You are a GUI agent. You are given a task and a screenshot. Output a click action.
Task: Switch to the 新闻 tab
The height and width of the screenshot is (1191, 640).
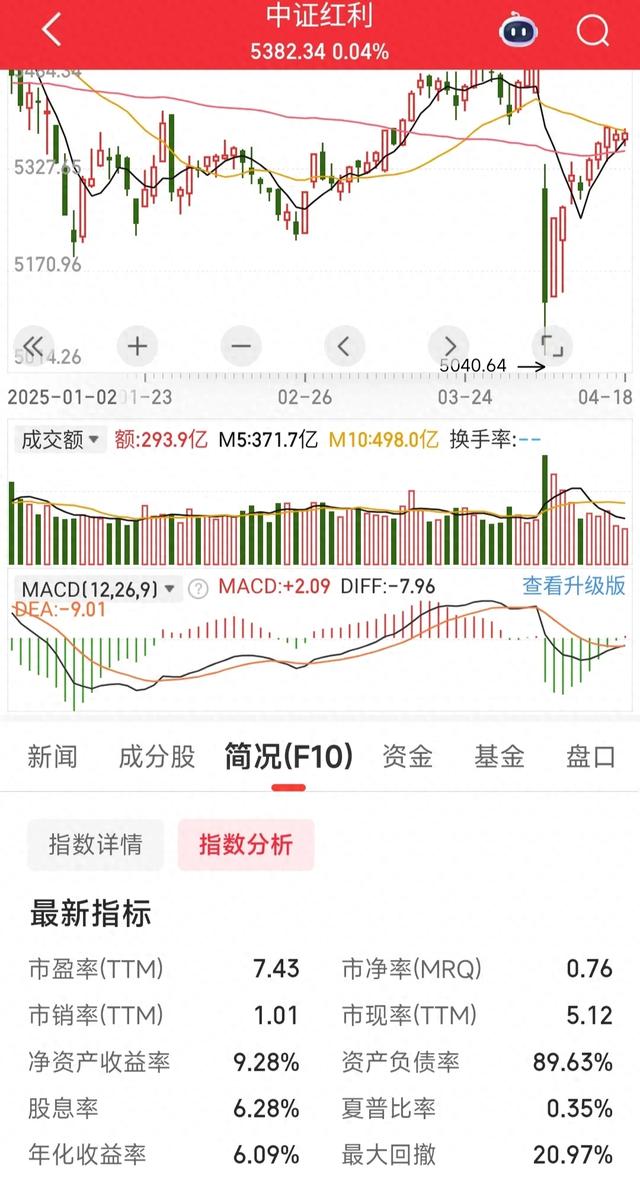click(52, 757)
